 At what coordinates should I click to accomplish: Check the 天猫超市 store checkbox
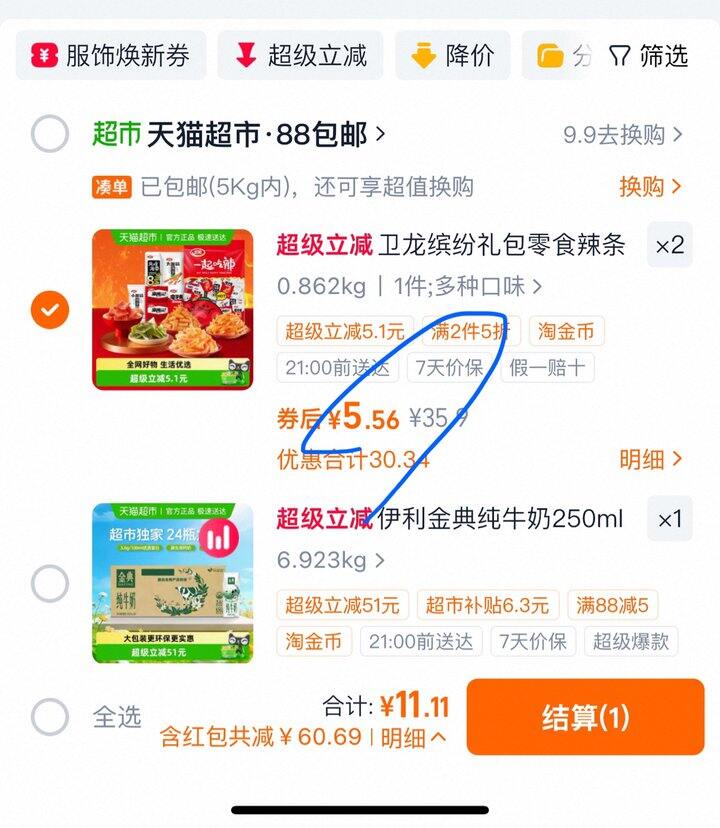(50, 134)
